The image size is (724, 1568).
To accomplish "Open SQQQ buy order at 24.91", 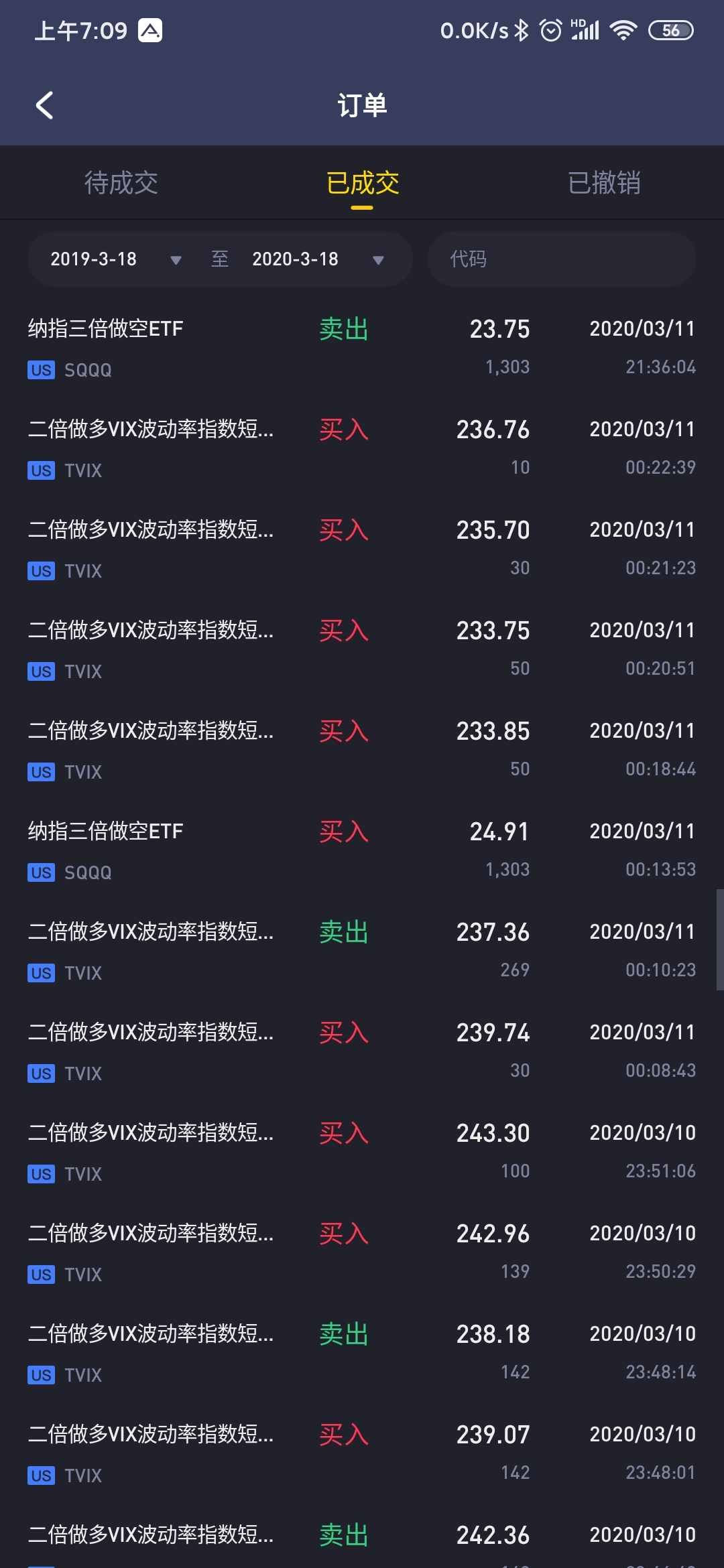I will [362, 850].
